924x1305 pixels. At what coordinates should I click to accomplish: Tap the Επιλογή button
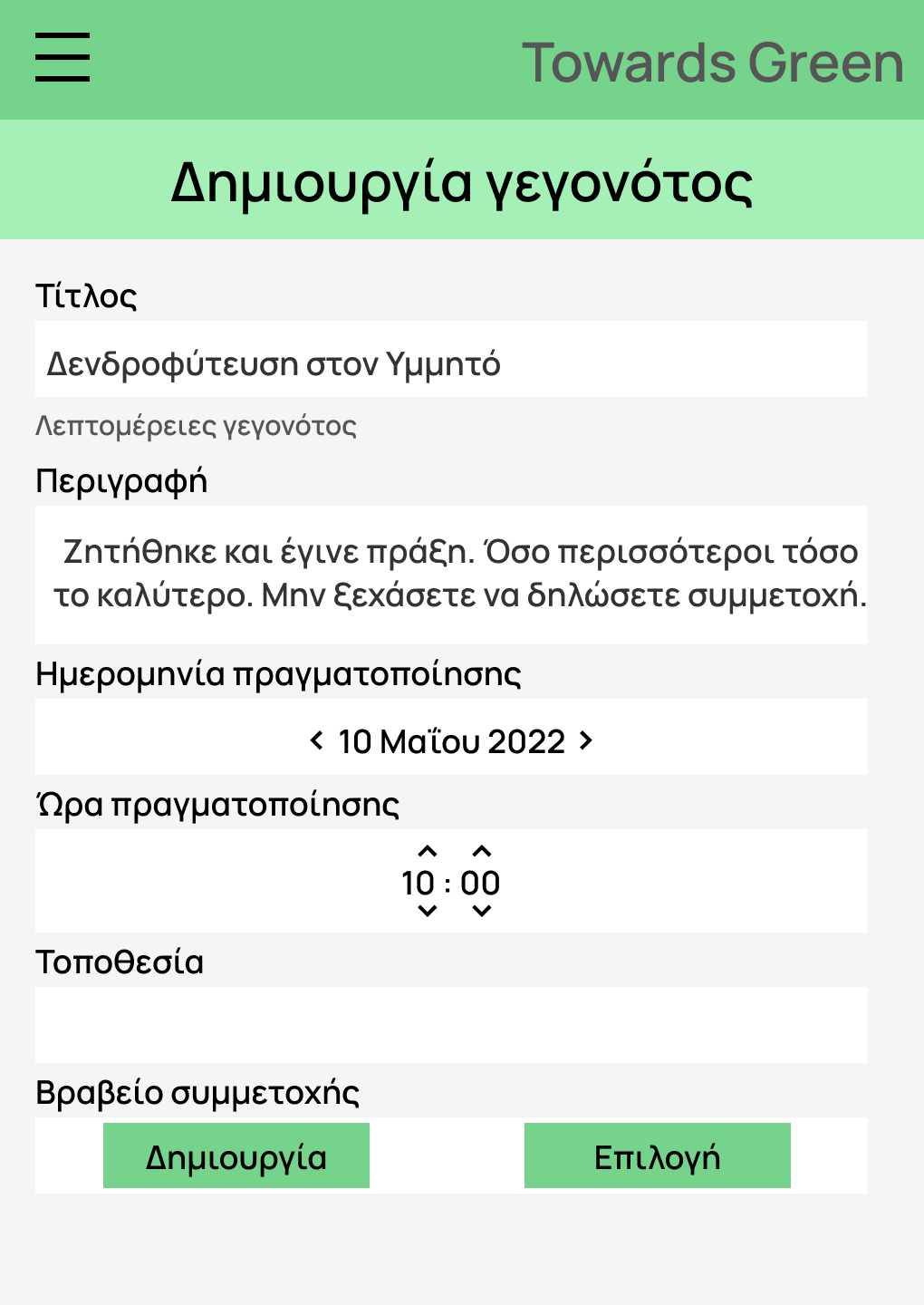658,1155
